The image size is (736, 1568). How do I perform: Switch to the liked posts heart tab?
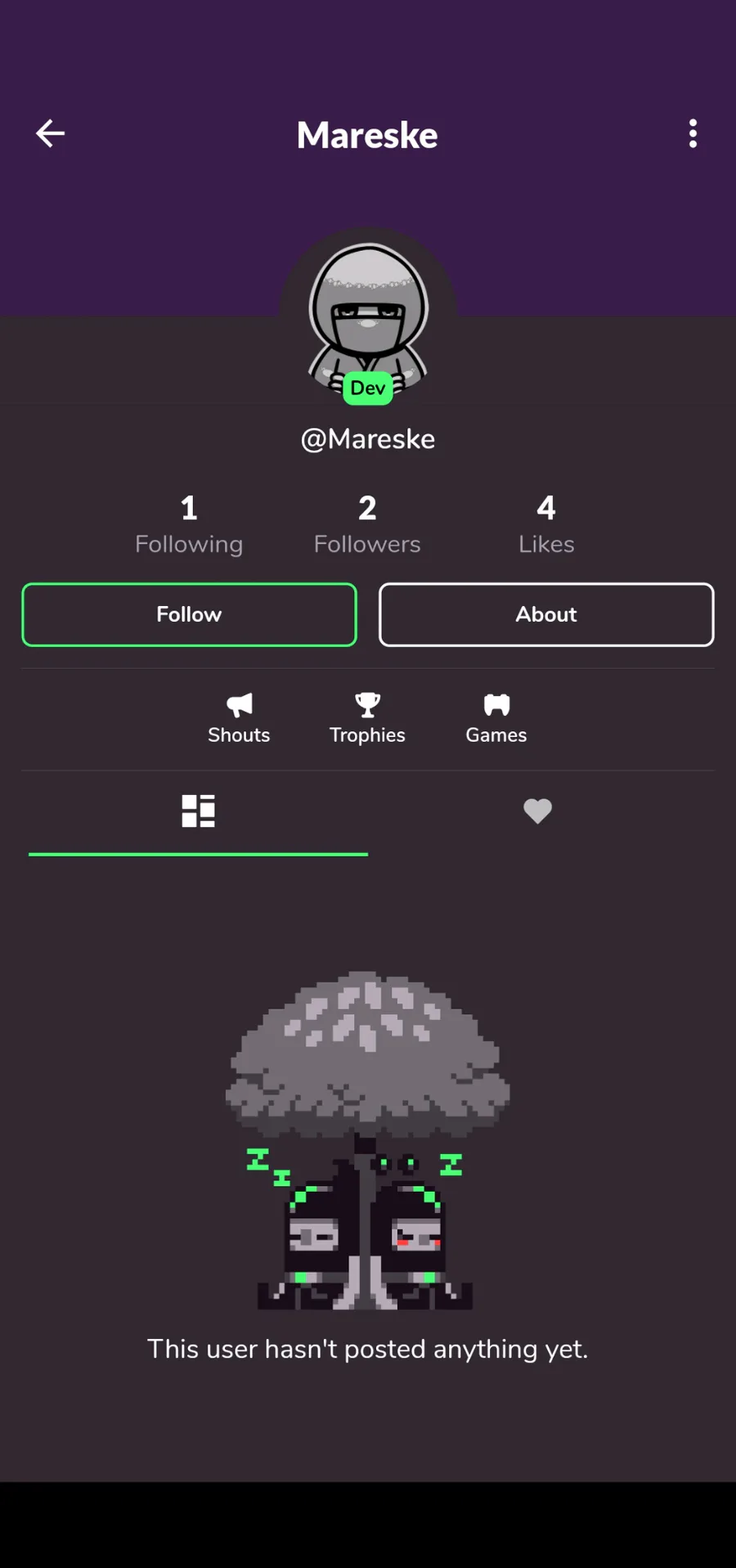pyautogui.click(x=537, y=811)
